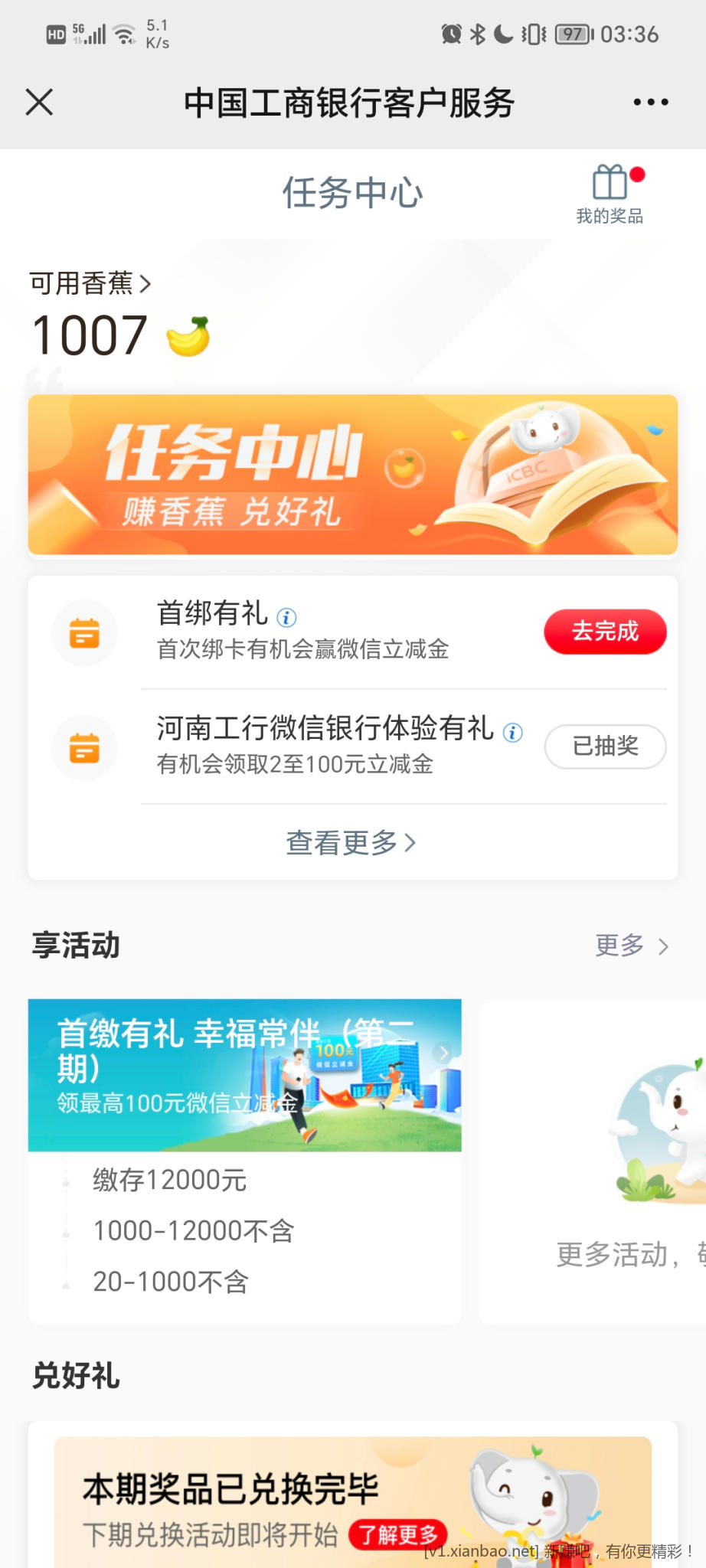The height and width of the screenshot is (1568, 706).
Task: Tap 了解更多 on prize exchange banner
Action: [397, 1534]
